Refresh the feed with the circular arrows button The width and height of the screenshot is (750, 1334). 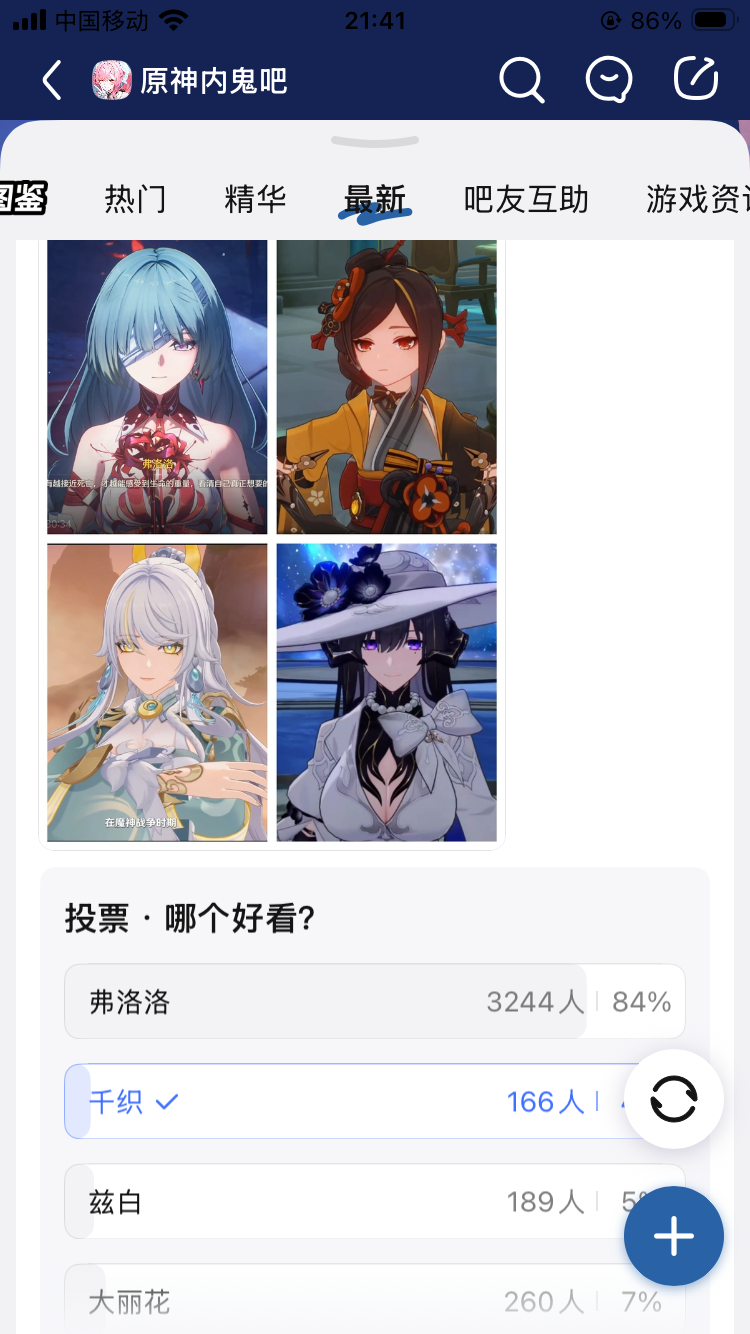tap(673, 1100)
